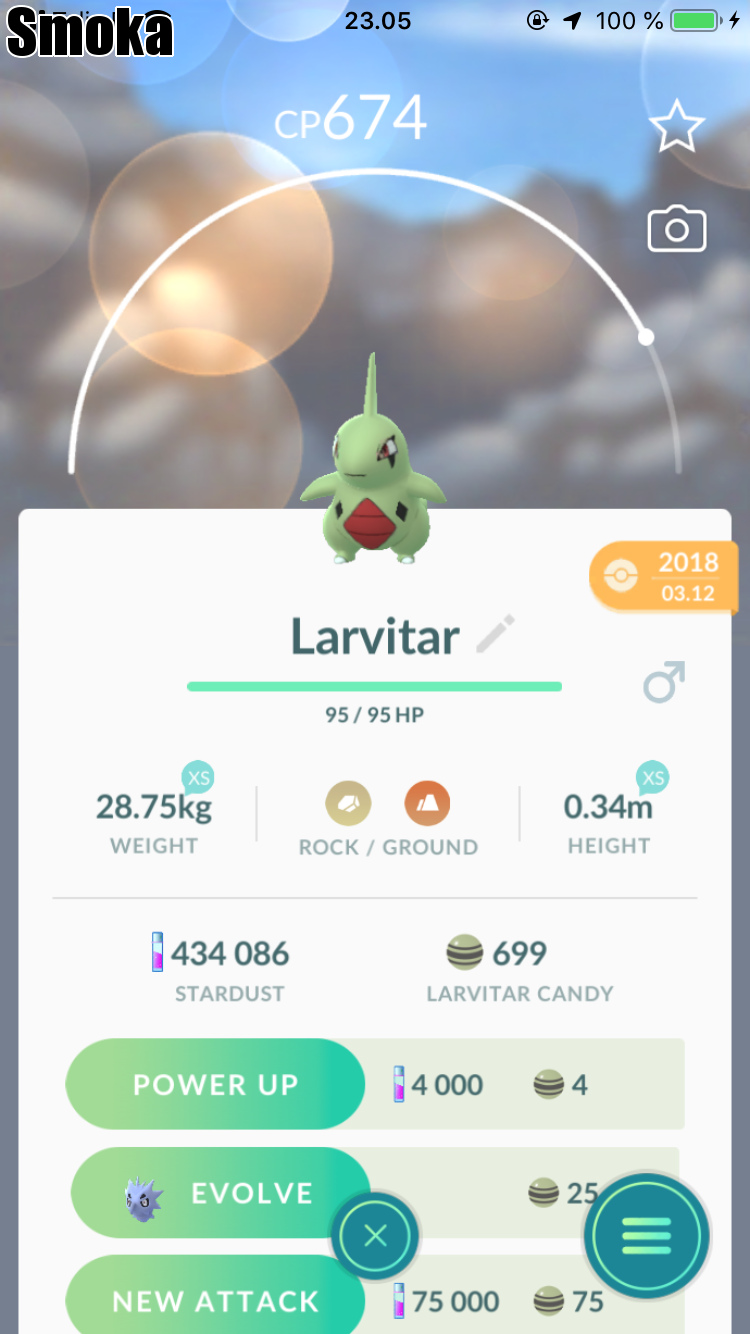Edit Larvitar's nickname with the pencil icon
This screenshot has height=1334, width=750.
495,636
